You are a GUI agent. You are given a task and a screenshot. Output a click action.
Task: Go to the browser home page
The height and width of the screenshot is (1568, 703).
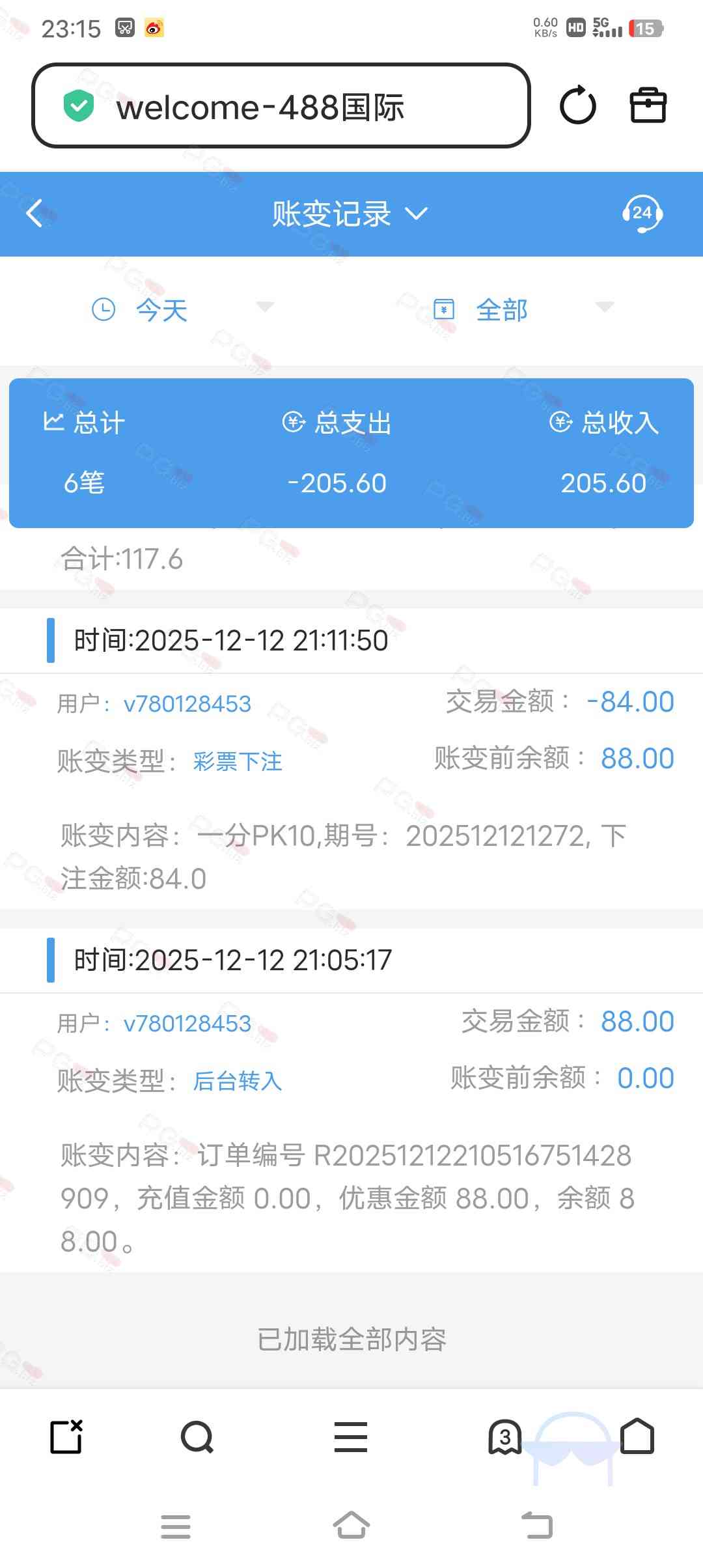(637, 1436)
